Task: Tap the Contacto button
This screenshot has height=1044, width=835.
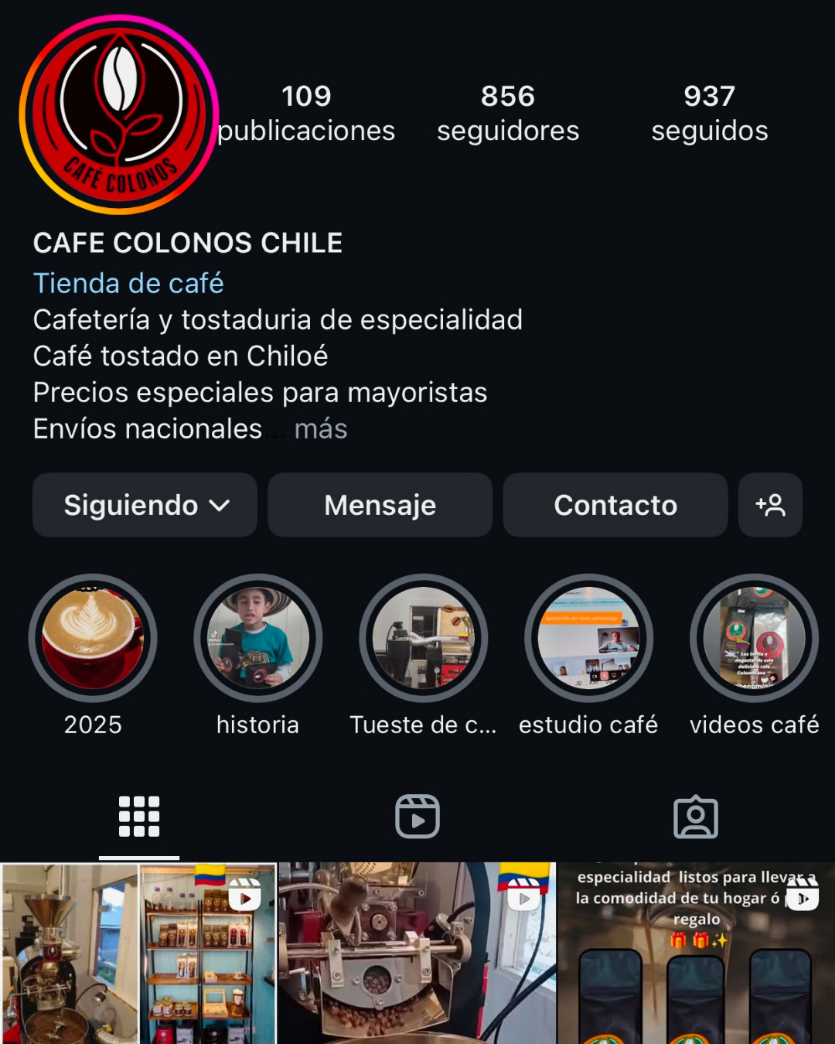Action: point(615,505)
